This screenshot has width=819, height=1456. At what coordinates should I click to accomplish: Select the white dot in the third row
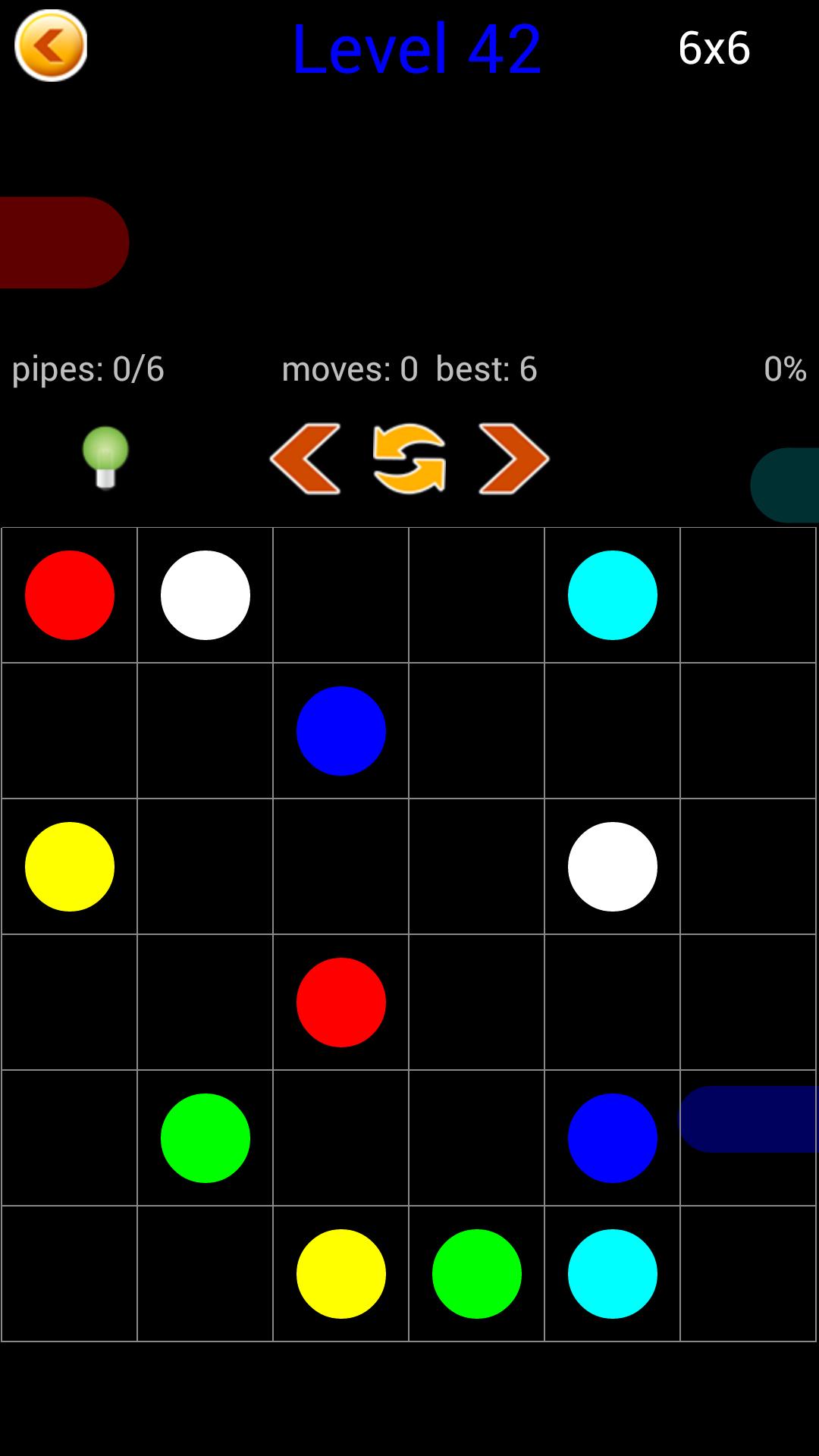click(613, 867)
